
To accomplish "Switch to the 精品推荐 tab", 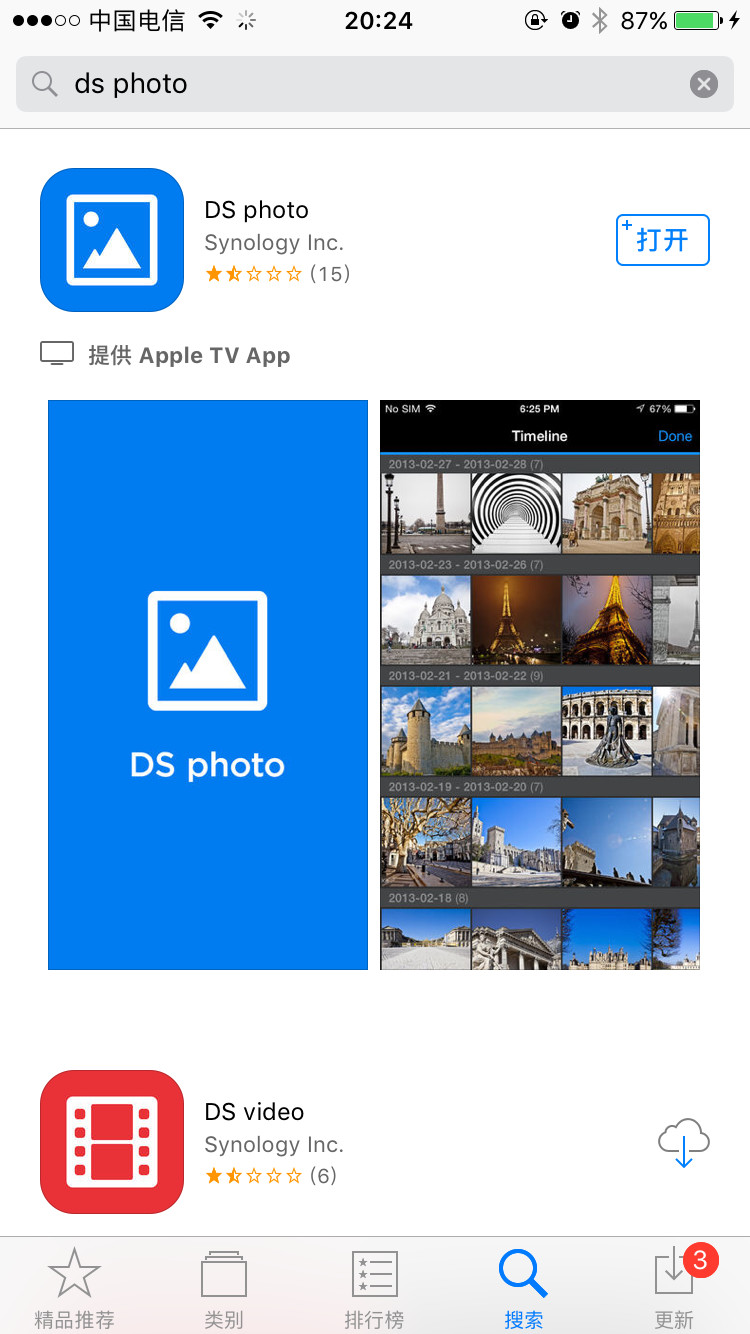I will (75, 1287).
